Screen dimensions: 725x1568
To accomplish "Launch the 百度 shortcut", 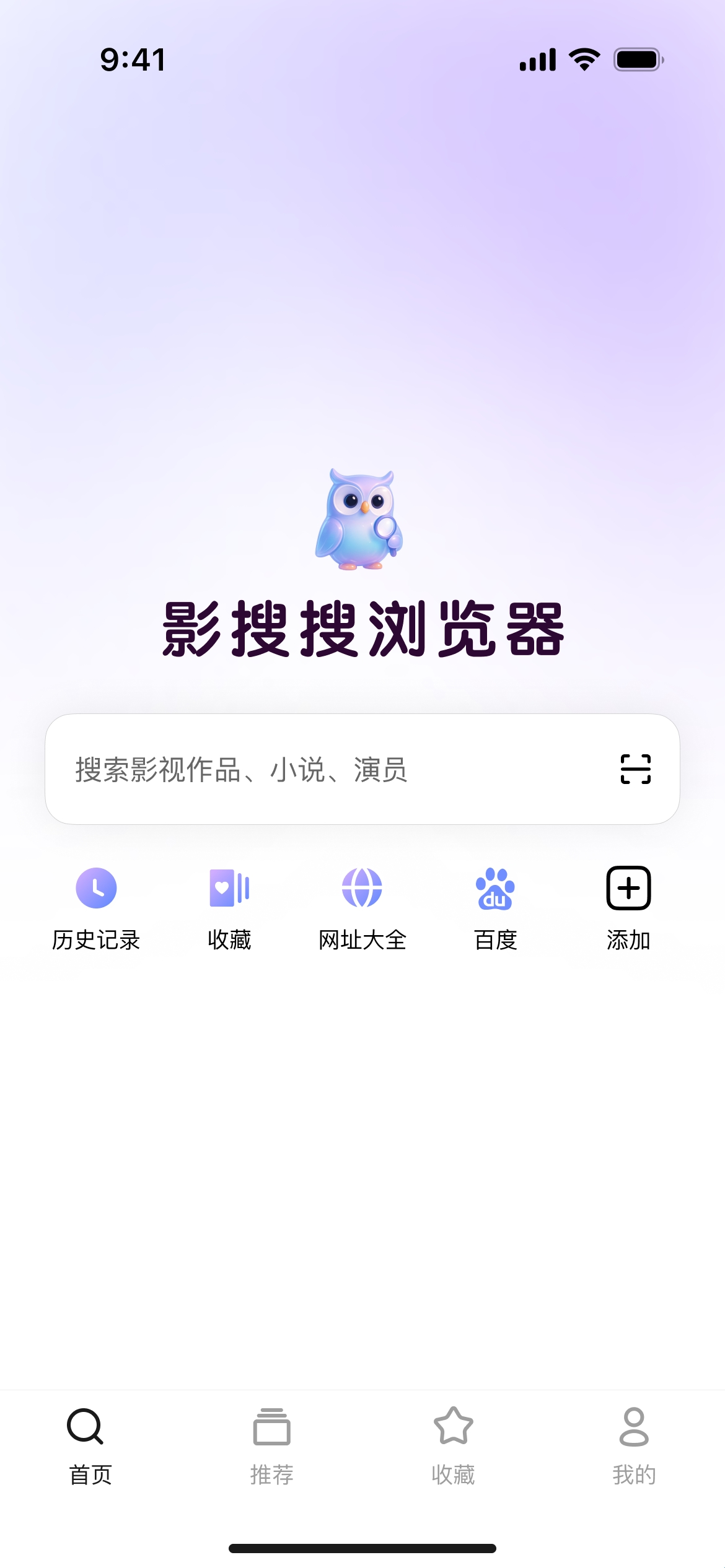I will coord(495,908).
